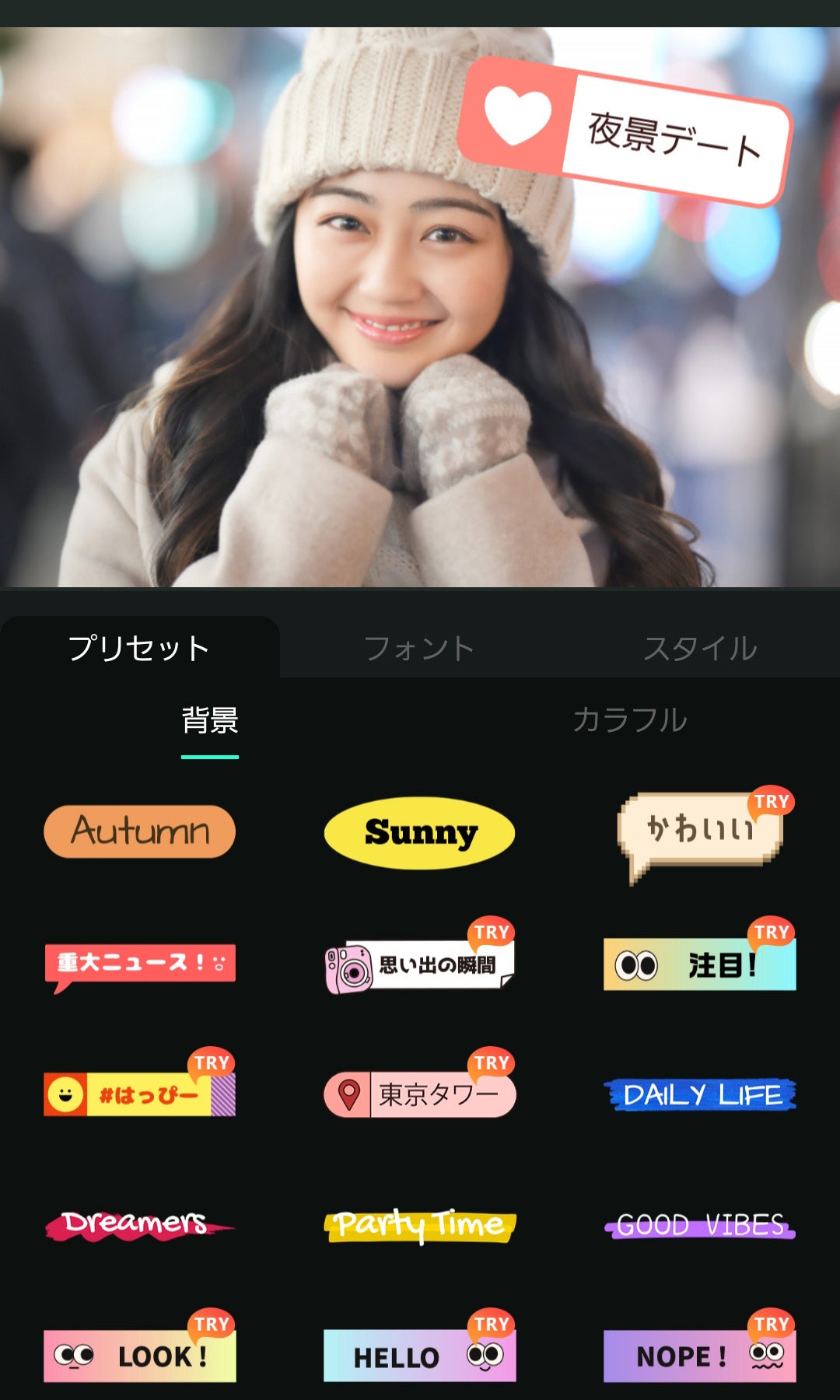Open the スタイル tab

[699, 648]
